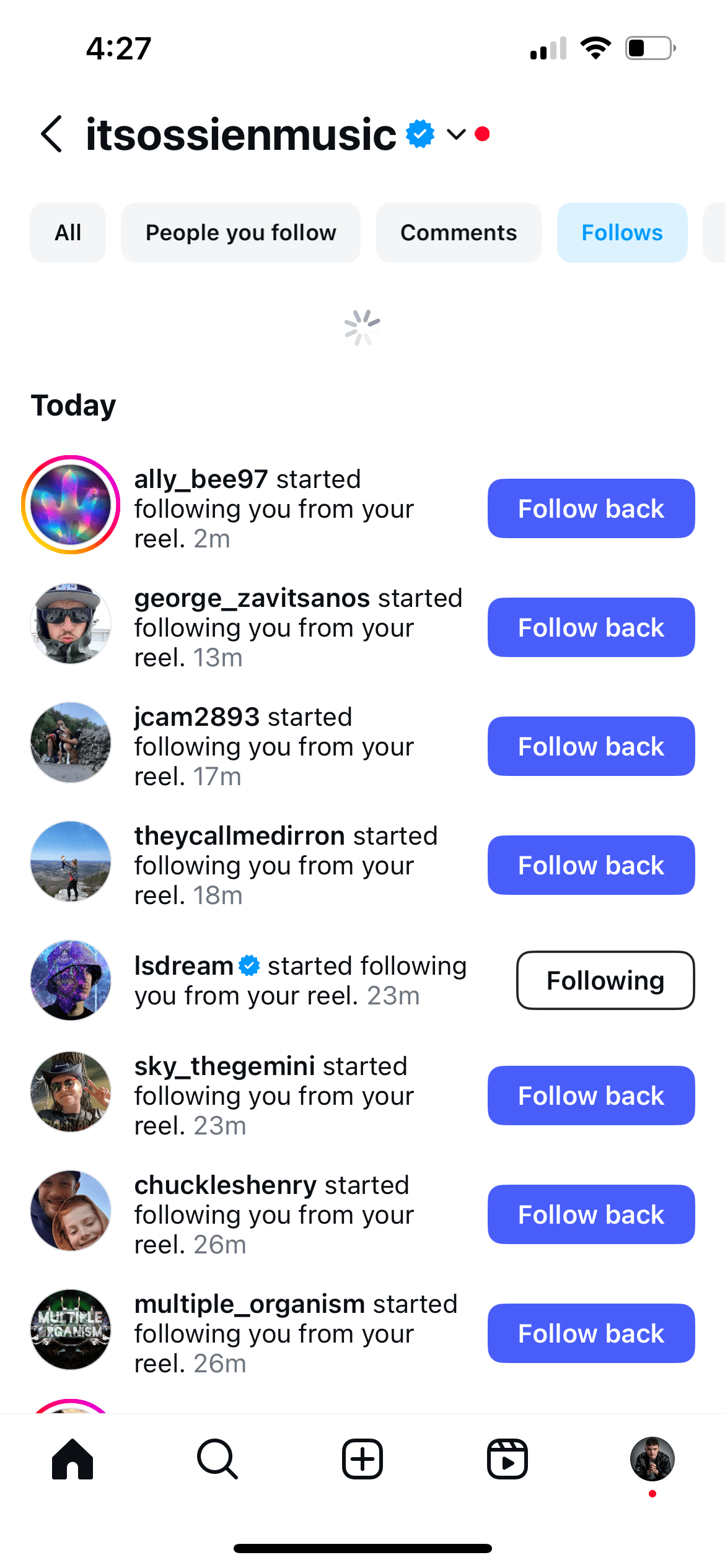Open the Reels tab
725x1568 pixels.
coord(507,1459)
